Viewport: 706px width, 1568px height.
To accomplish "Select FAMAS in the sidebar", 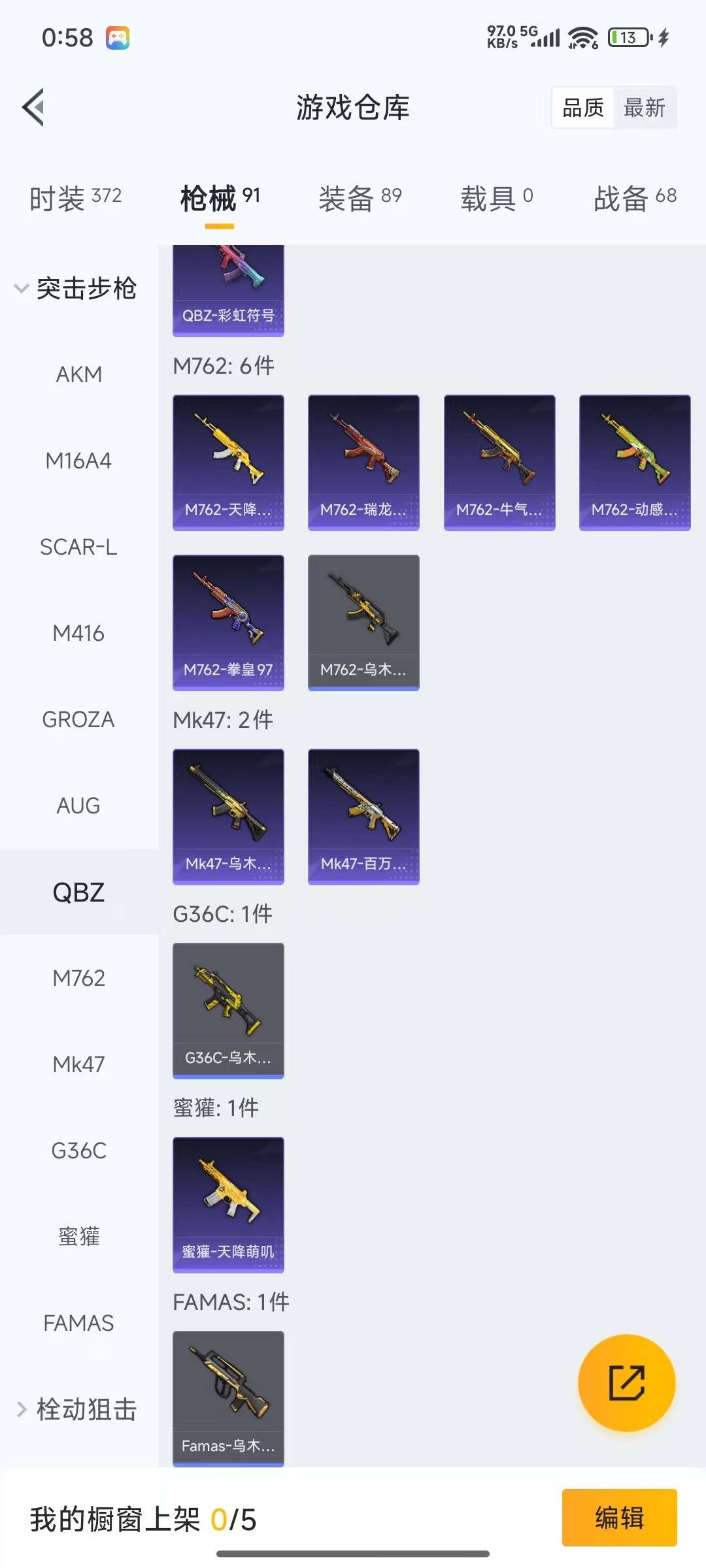I will 78,1323.
